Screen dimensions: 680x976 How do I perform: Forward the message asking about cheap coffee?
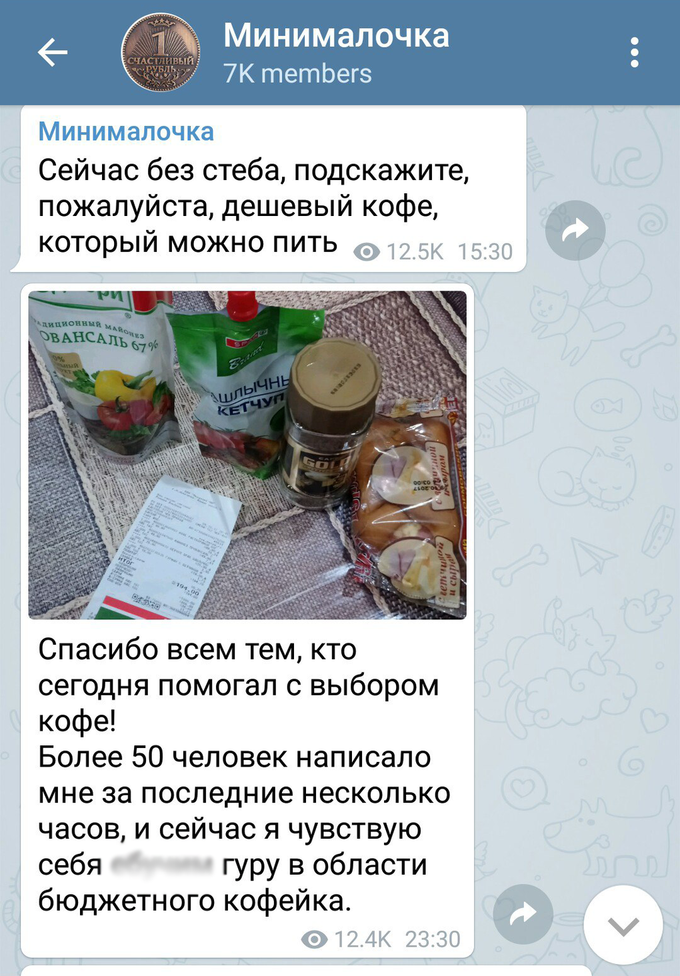tap(577, 231)
